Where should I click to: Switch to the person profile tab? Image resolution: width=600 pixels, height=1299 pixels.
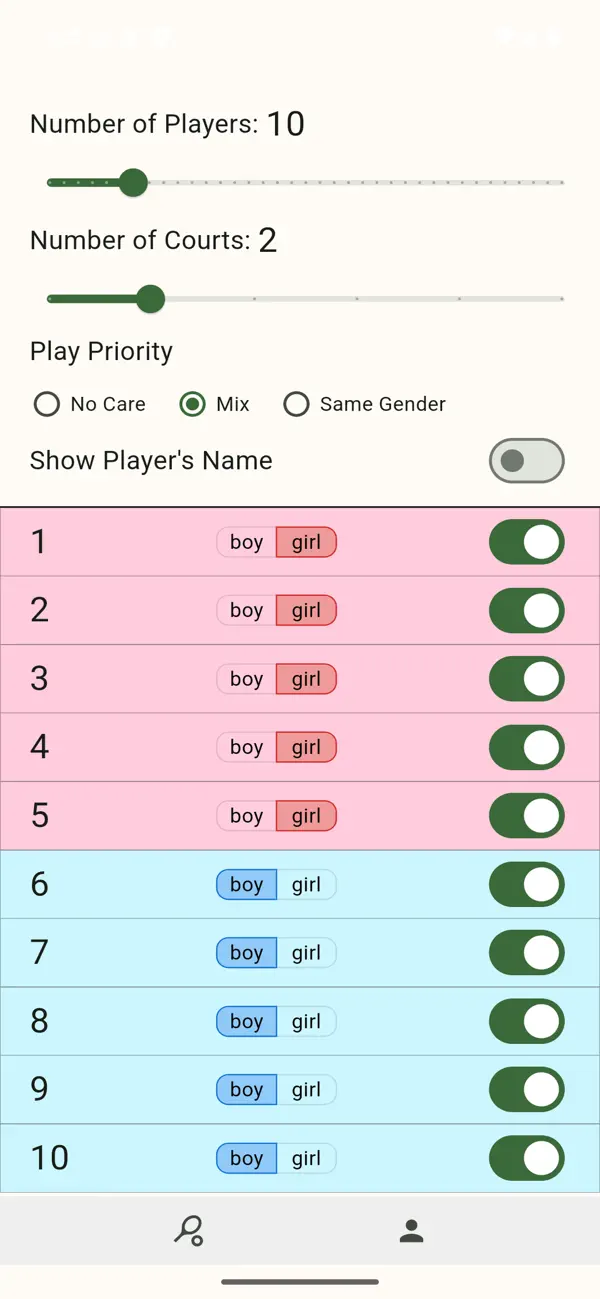click(x=411, y=1231)
